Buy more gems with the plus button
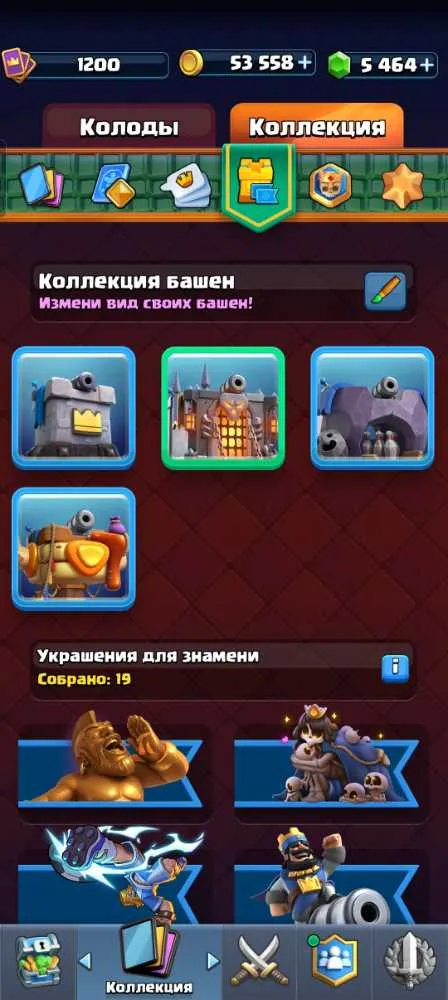Screen dimensions: 448x1000 pyautogui.click(x=426, y=64)
